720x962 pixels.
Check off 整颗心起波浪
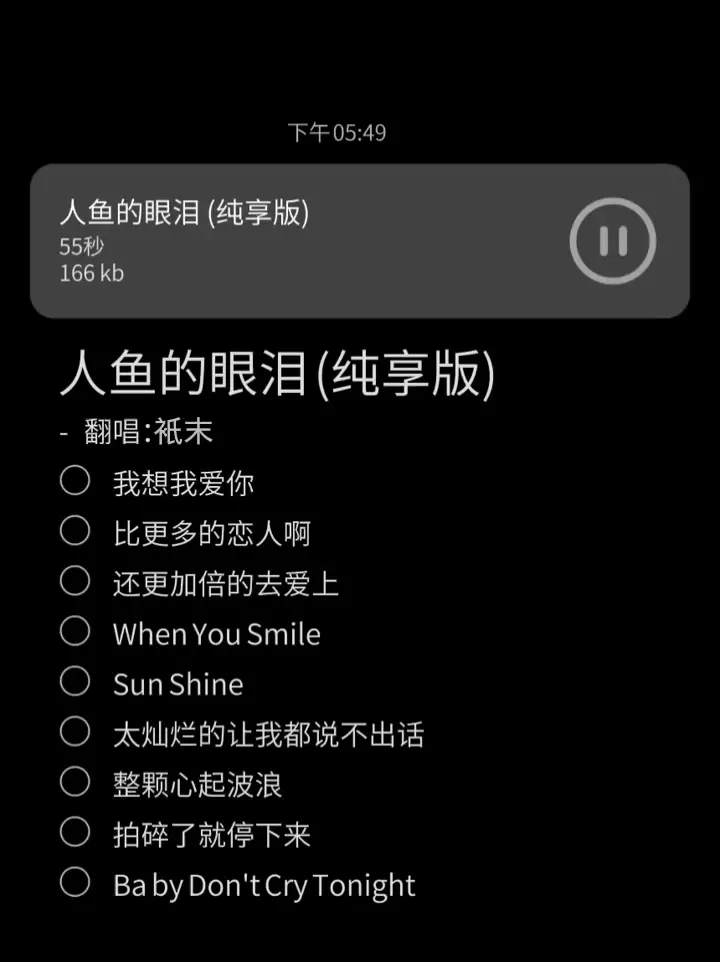(x=75, y=782)
